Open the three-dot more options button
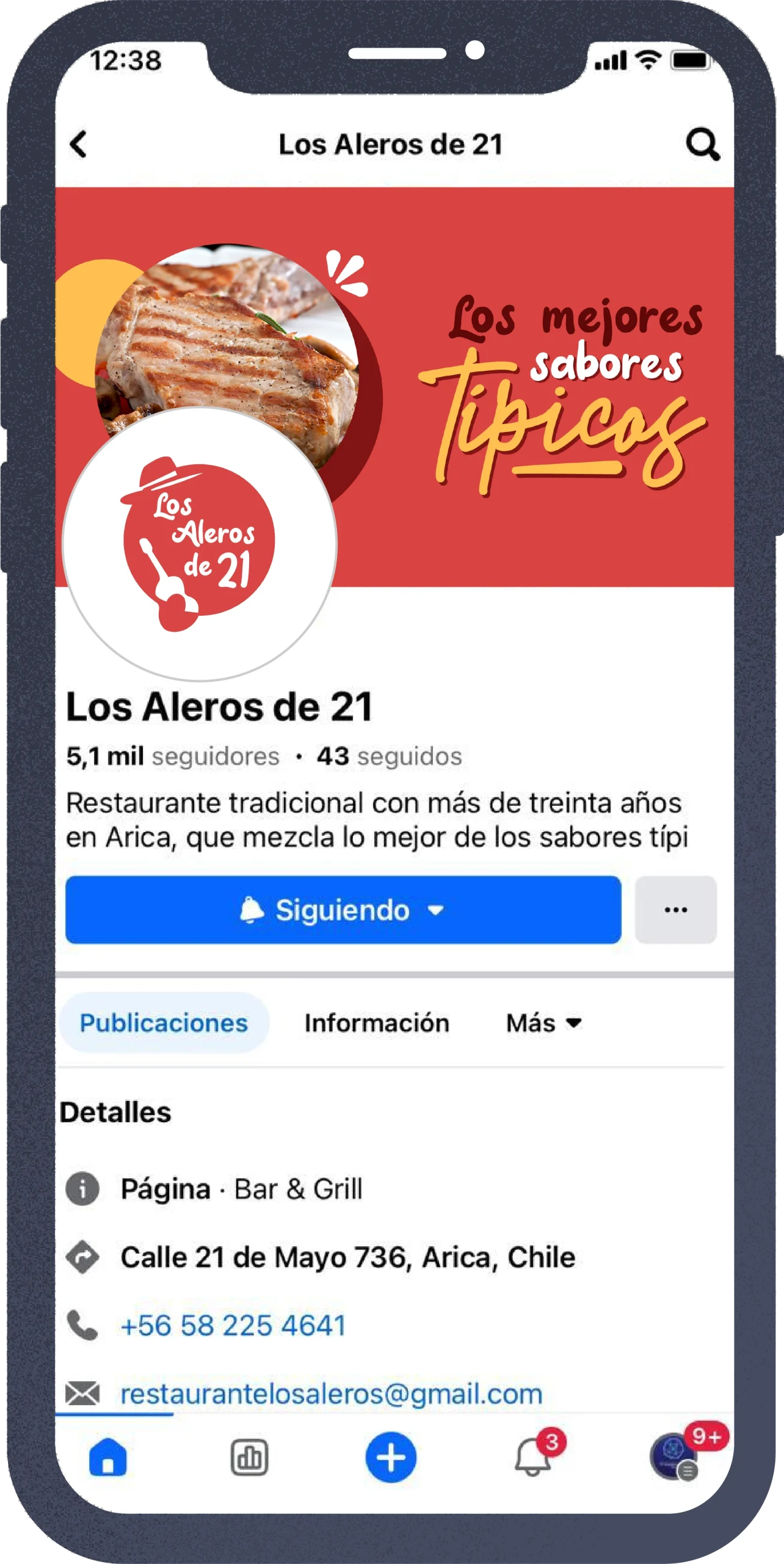Screen dimensions: 784x1564 point(675,910)
